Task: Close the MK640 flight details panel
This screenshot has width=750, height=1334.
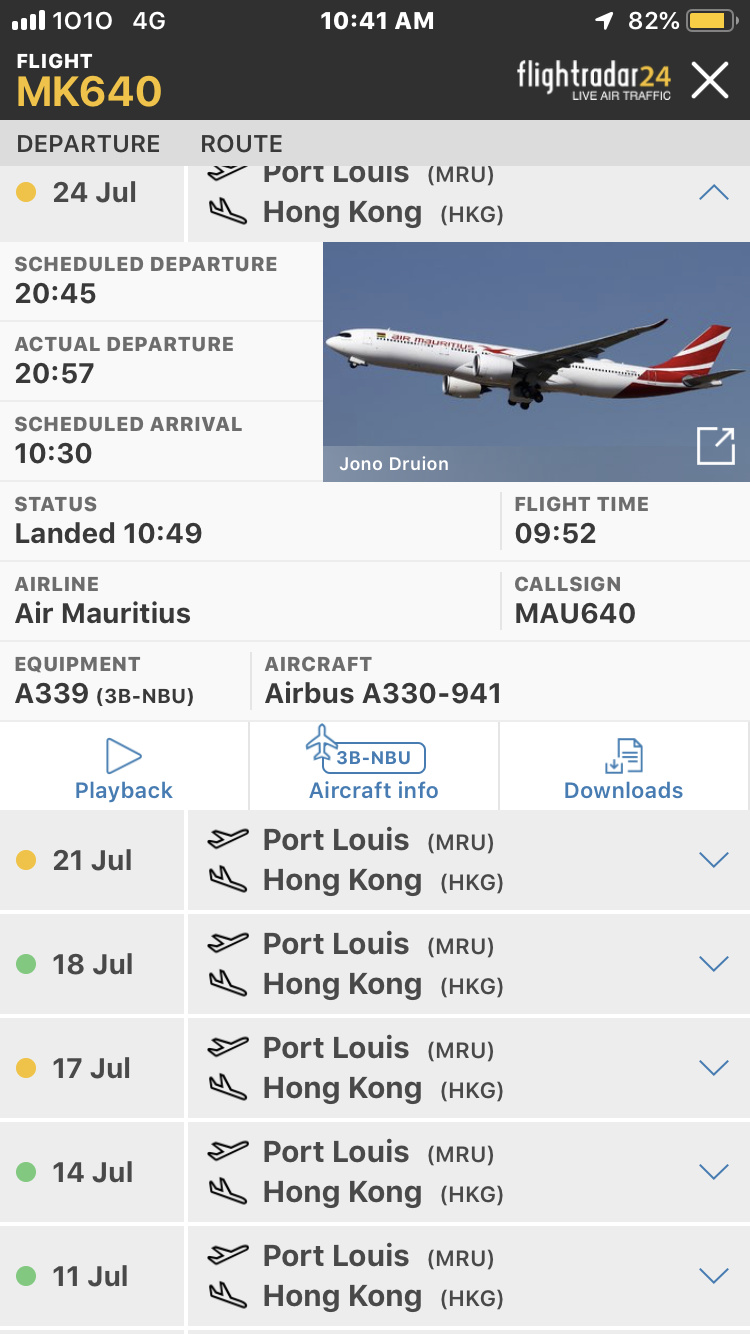Action: [709, 80]
